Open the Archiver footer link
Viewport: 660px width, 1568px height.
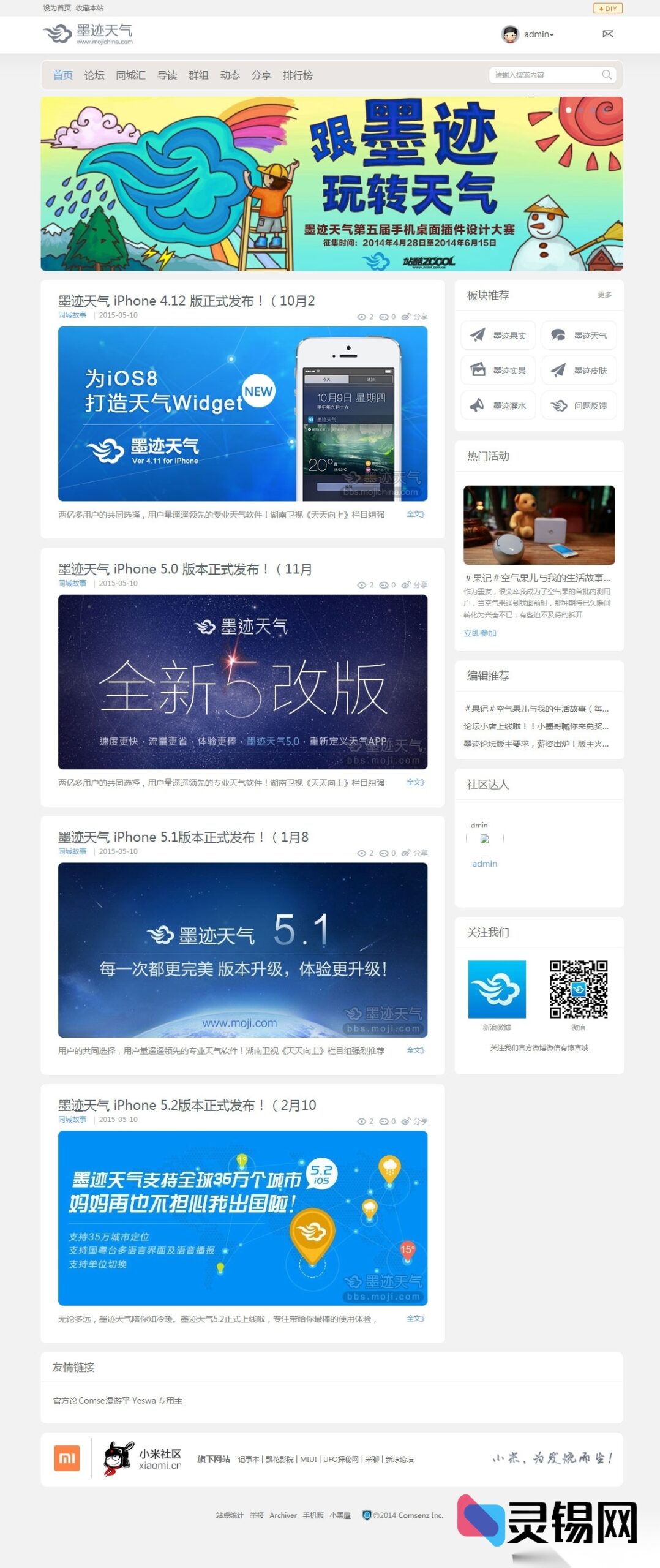pyautogui.click(x=283, y=1515)
